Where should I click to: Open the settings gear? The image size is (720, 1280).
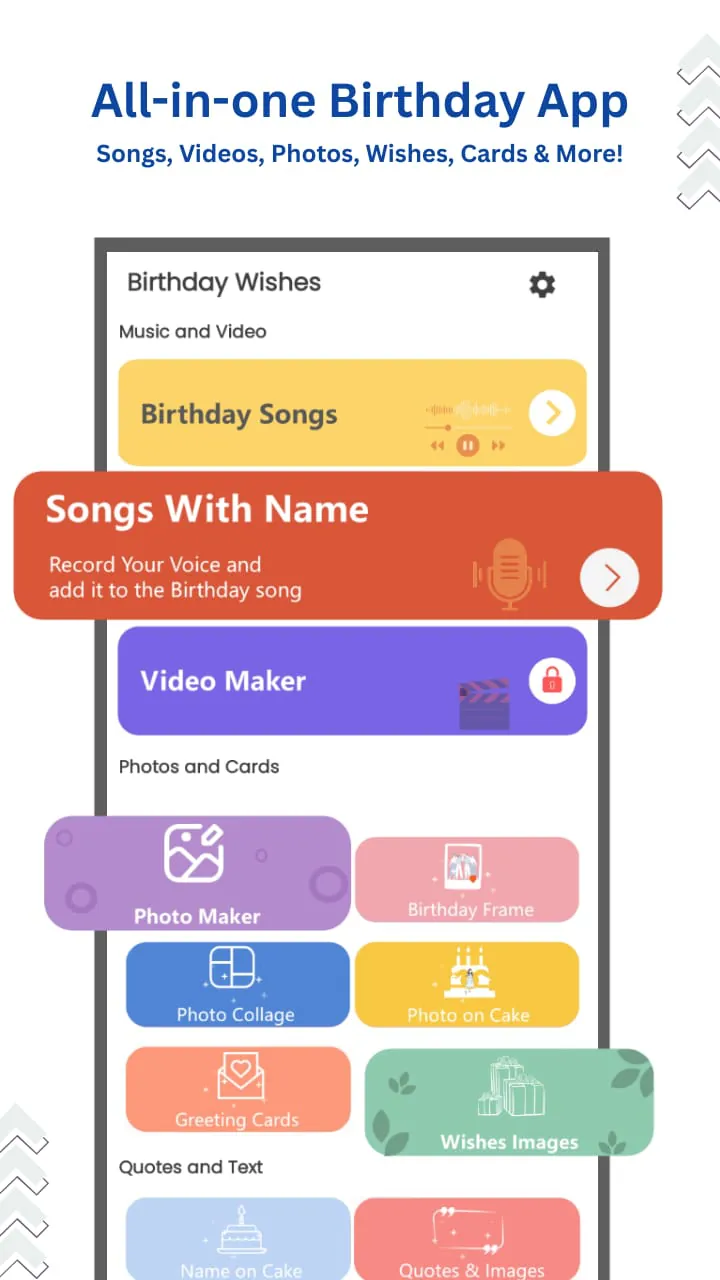[541, 284]
